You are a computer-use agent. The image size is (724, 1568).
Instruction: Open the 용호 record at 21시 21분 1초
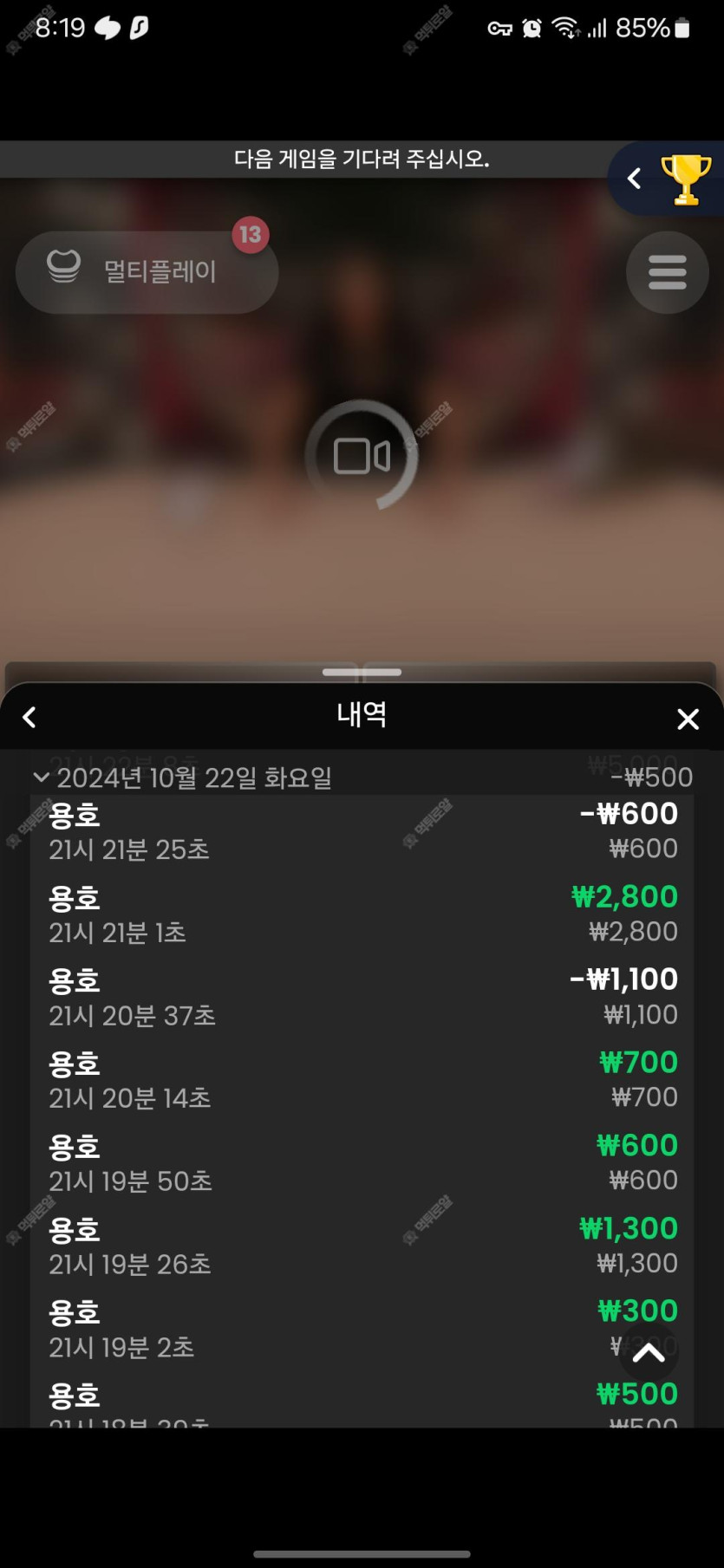pos(362,914)
